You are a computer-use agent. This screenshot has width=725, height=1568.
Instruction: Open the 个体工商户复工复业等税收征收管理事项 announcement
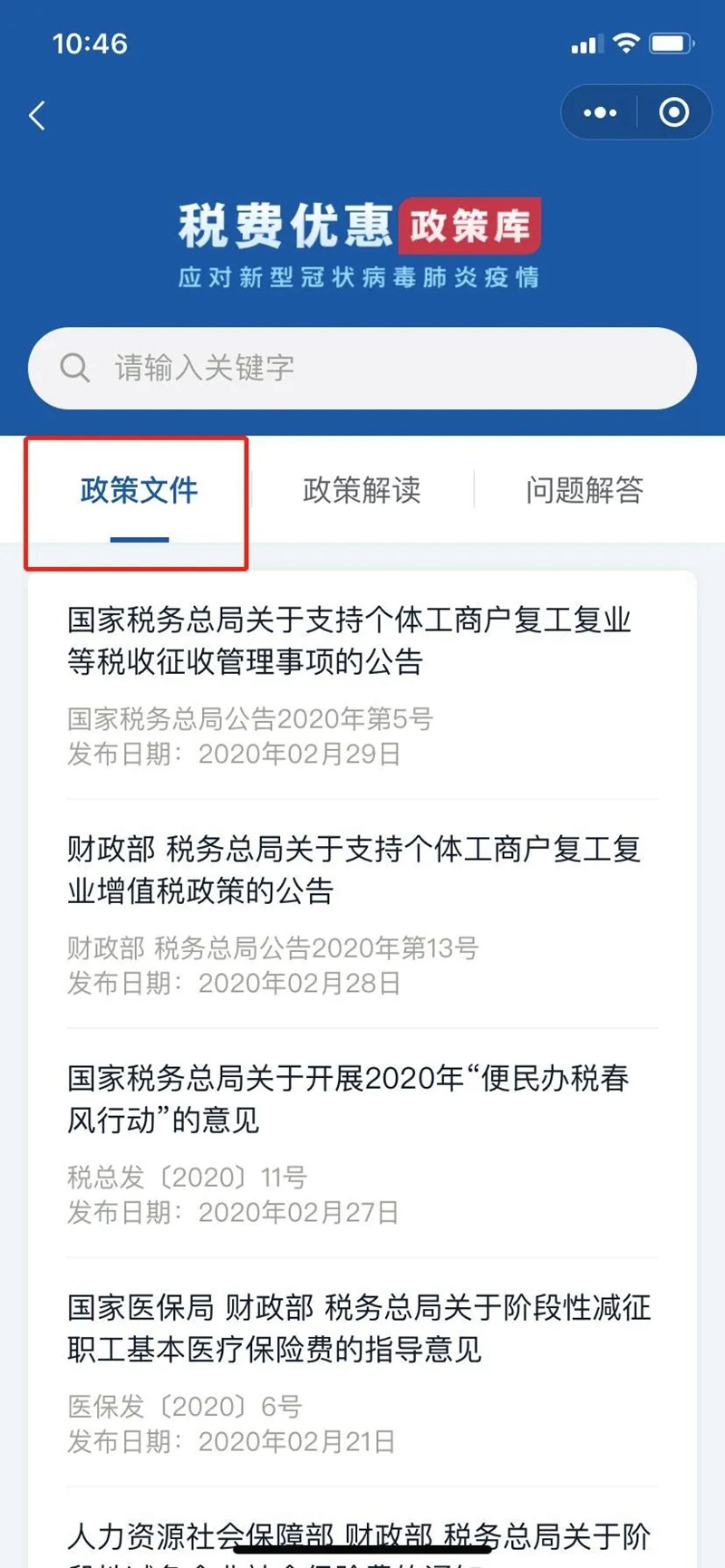pos(349,640)
